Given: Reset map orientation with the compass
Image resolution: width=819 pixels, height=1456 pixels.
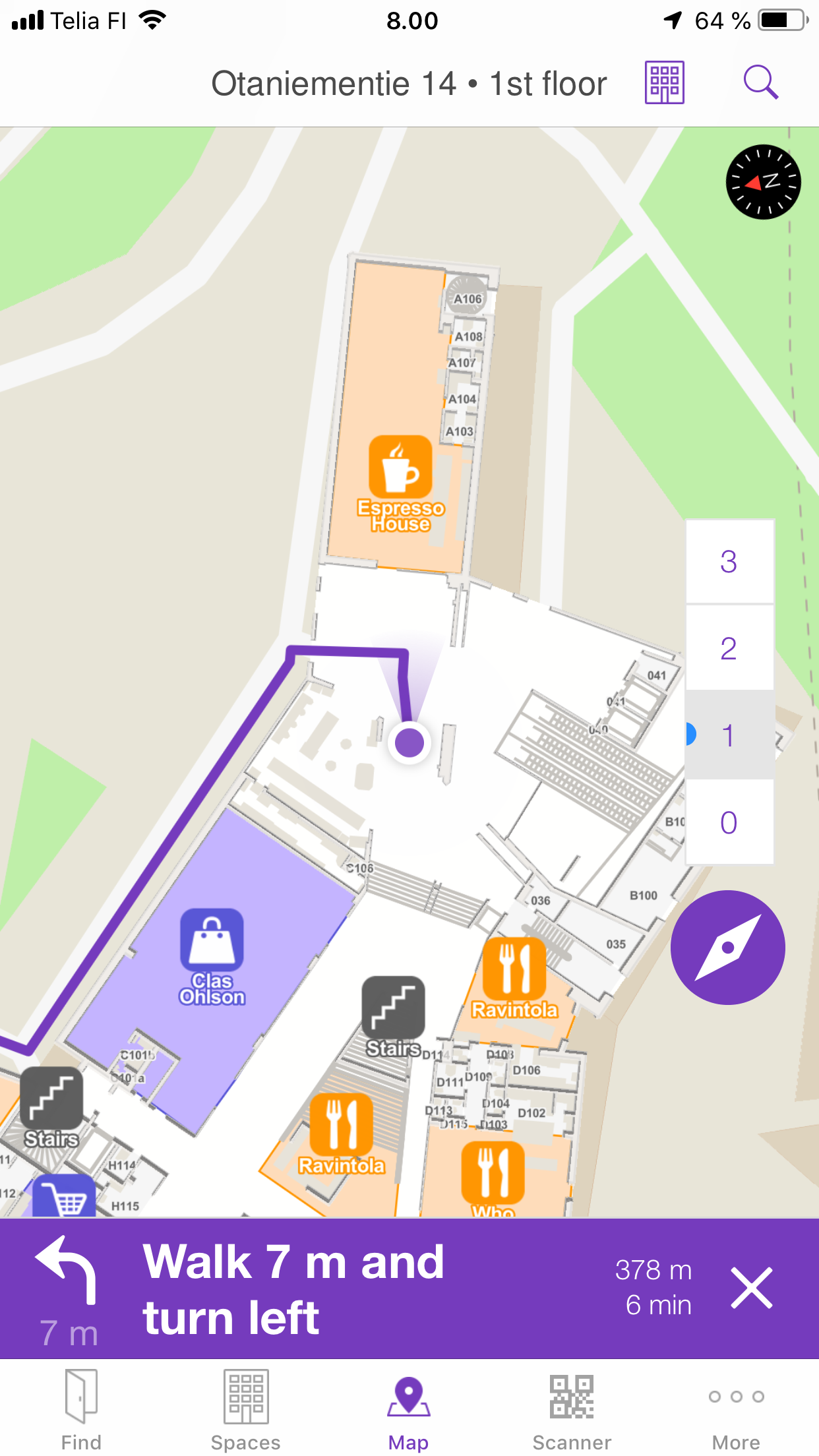Looking at the screenshot, I should (x=763, y=182).
